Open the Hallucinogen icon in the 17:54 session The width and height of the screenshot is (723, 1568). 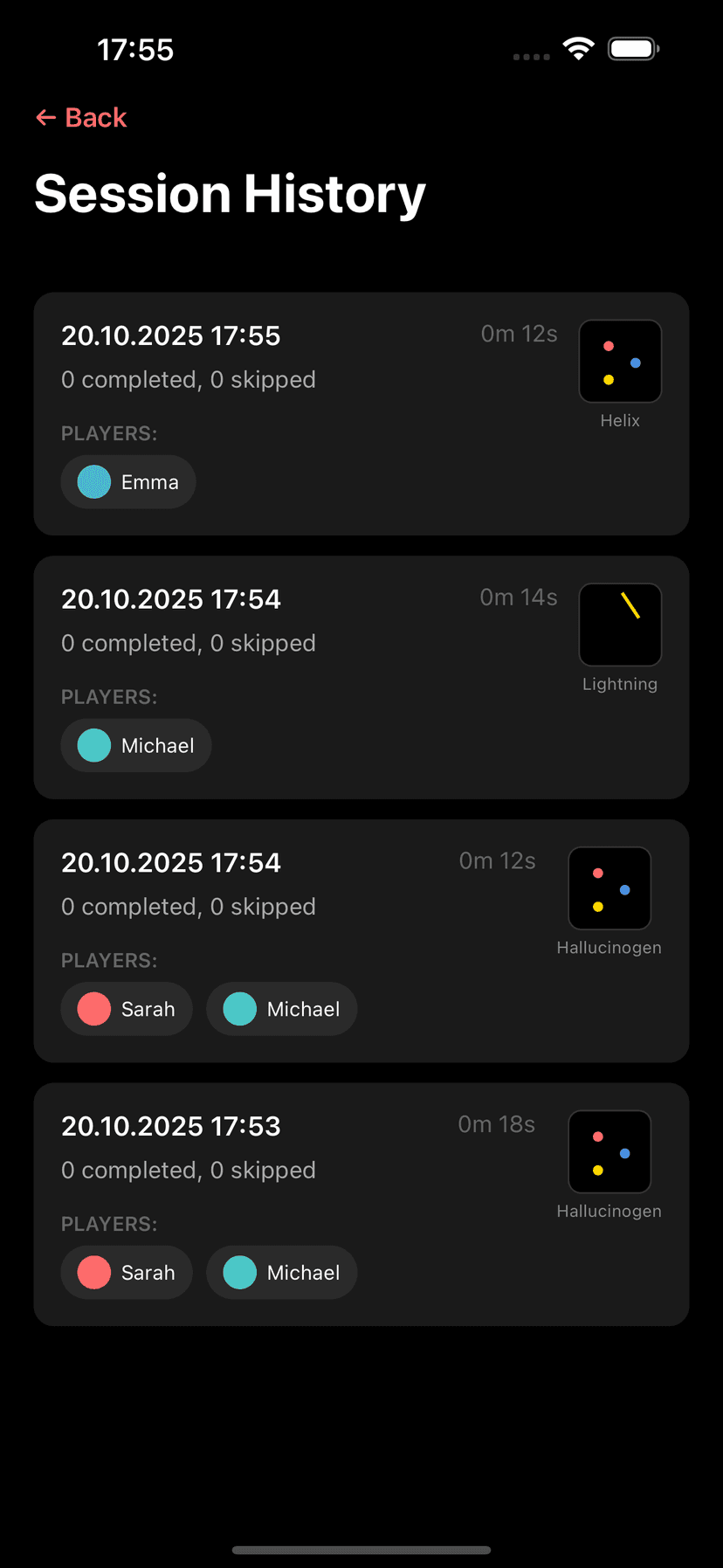click(x=609, y=888)
